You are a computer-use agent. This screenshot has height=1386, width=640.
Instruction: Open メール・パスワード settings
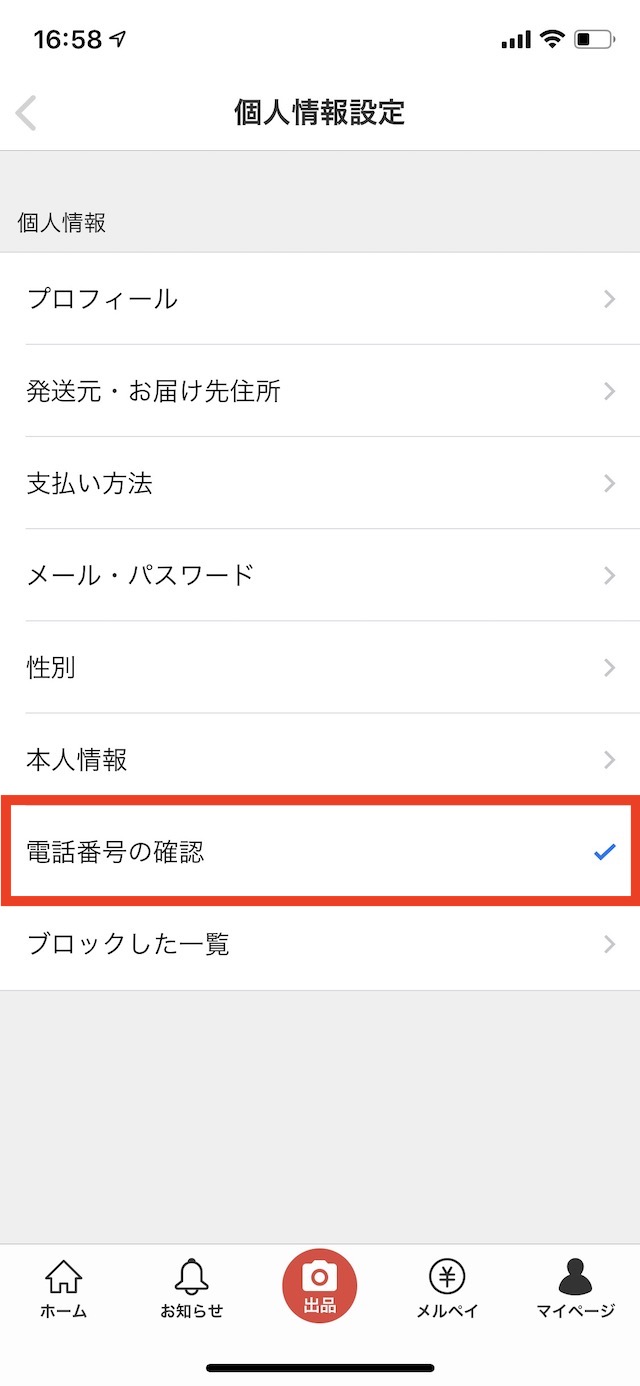320,575
